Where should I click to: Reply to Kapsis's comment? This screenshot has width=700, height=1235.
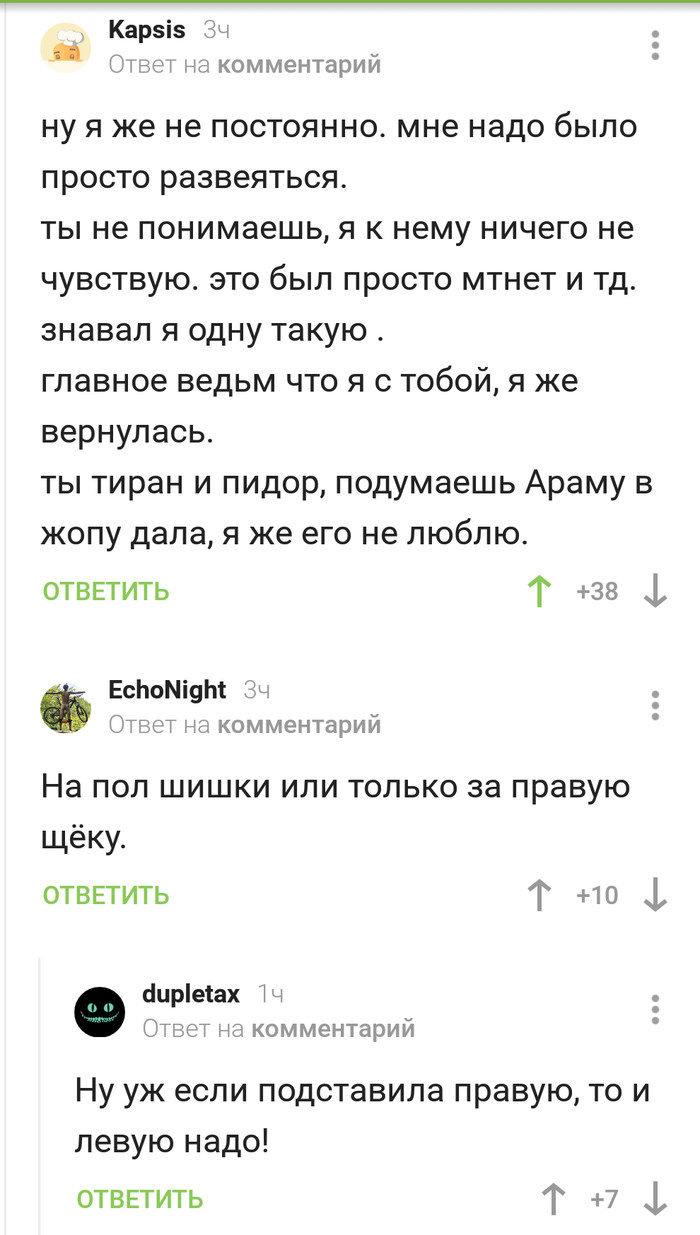tap(106, 591)
